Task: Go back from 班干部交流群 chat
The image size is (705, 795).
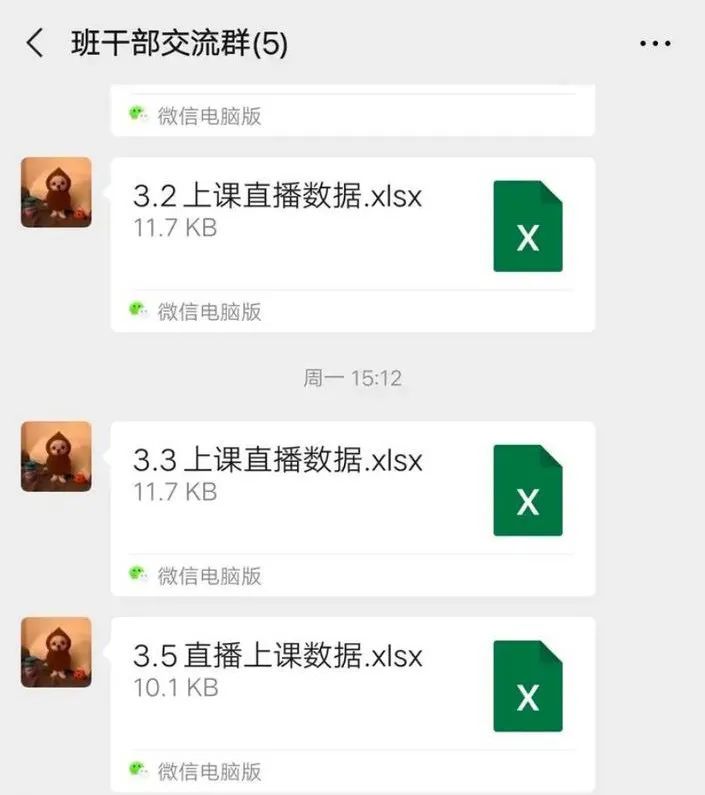Action: tap(35, 43)
